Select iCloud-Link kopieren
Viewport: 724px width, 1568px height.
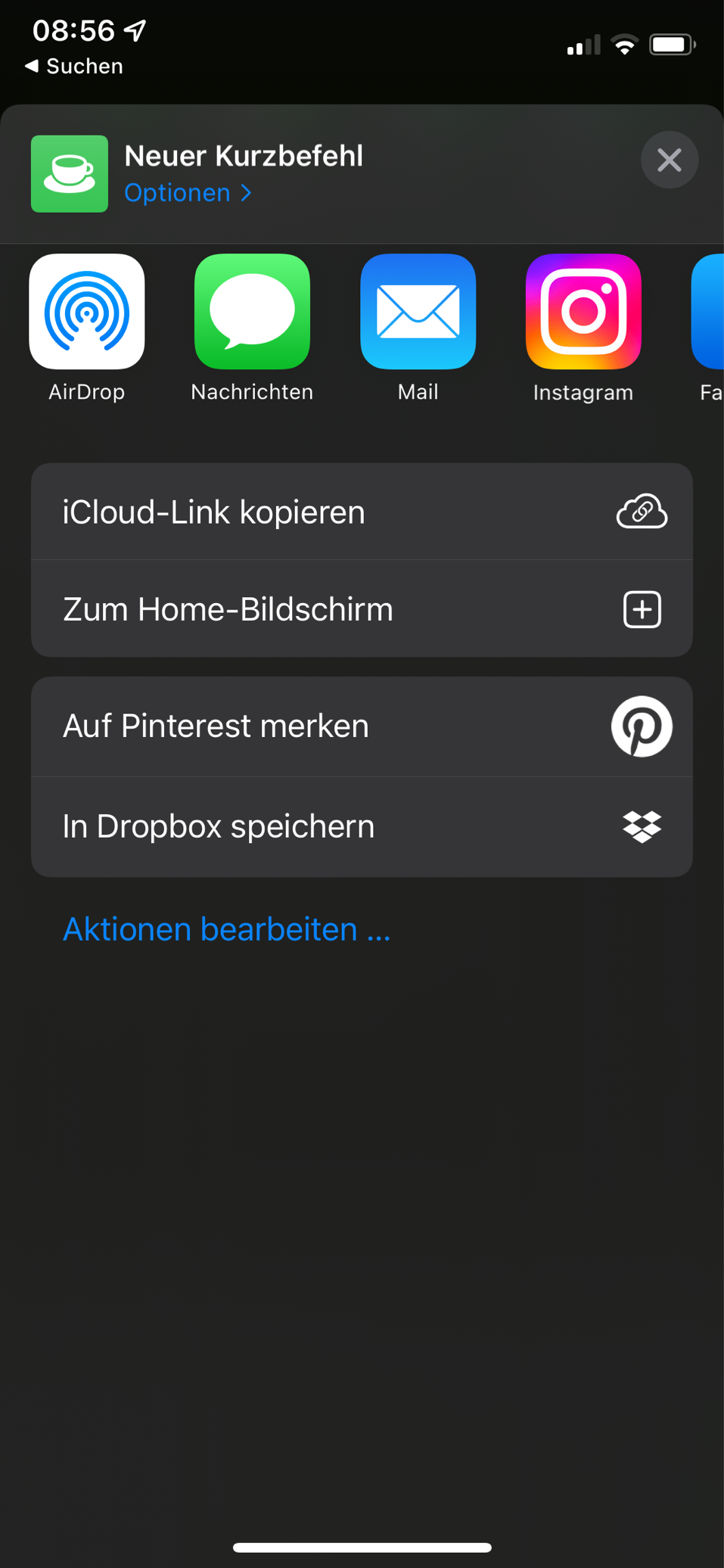click(362, 512)
